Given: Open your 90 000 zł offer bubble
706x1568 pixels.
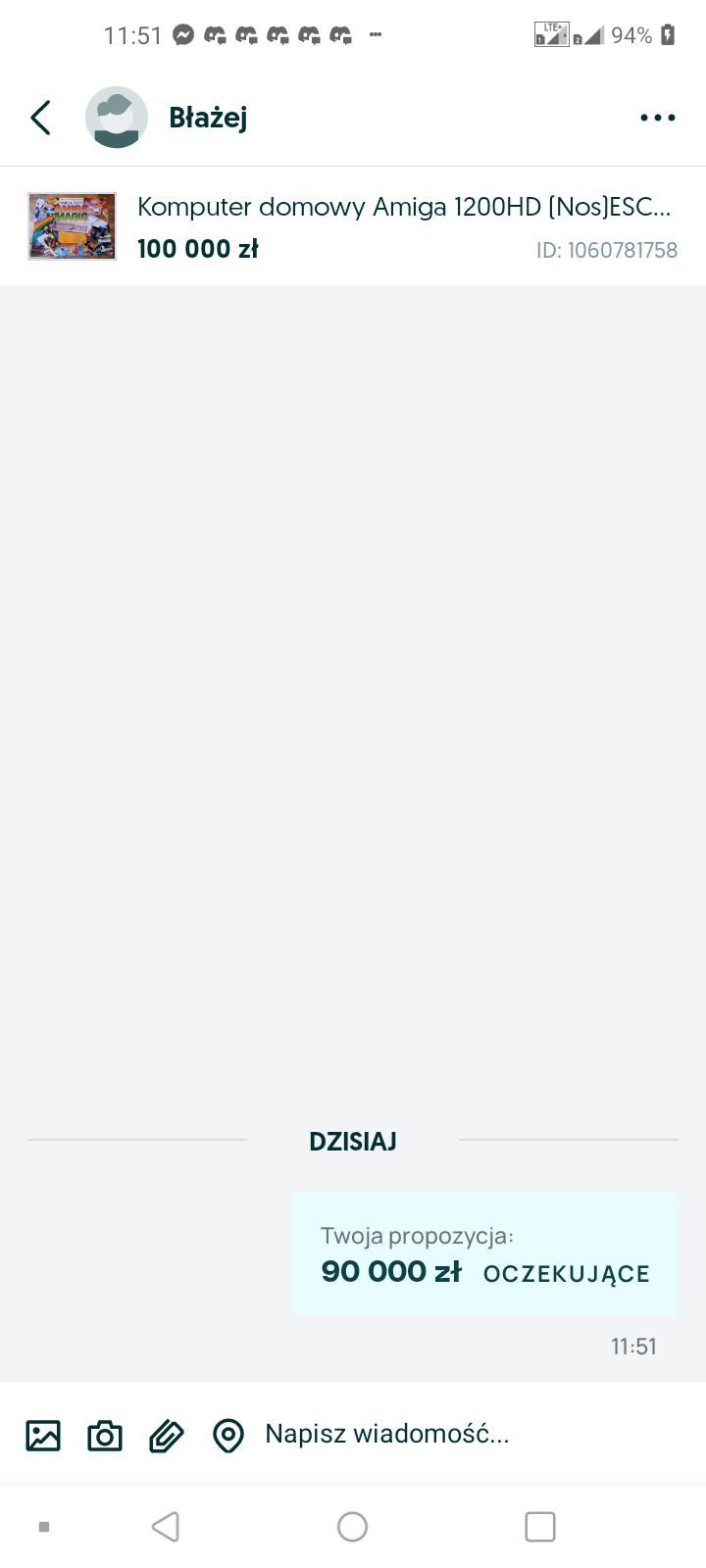Looking at the screenshot, I should pyautogui.click(x=485, y=1254).
